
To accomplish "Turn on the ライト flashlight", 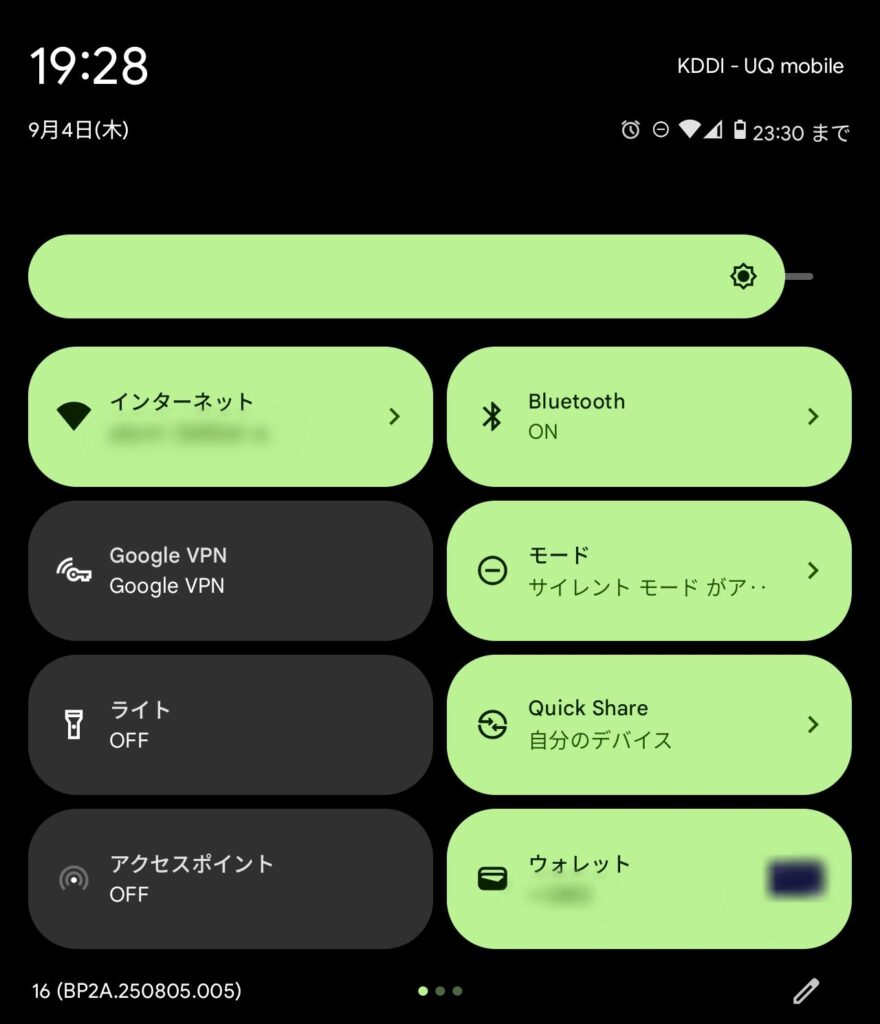I will click(230, 725).
